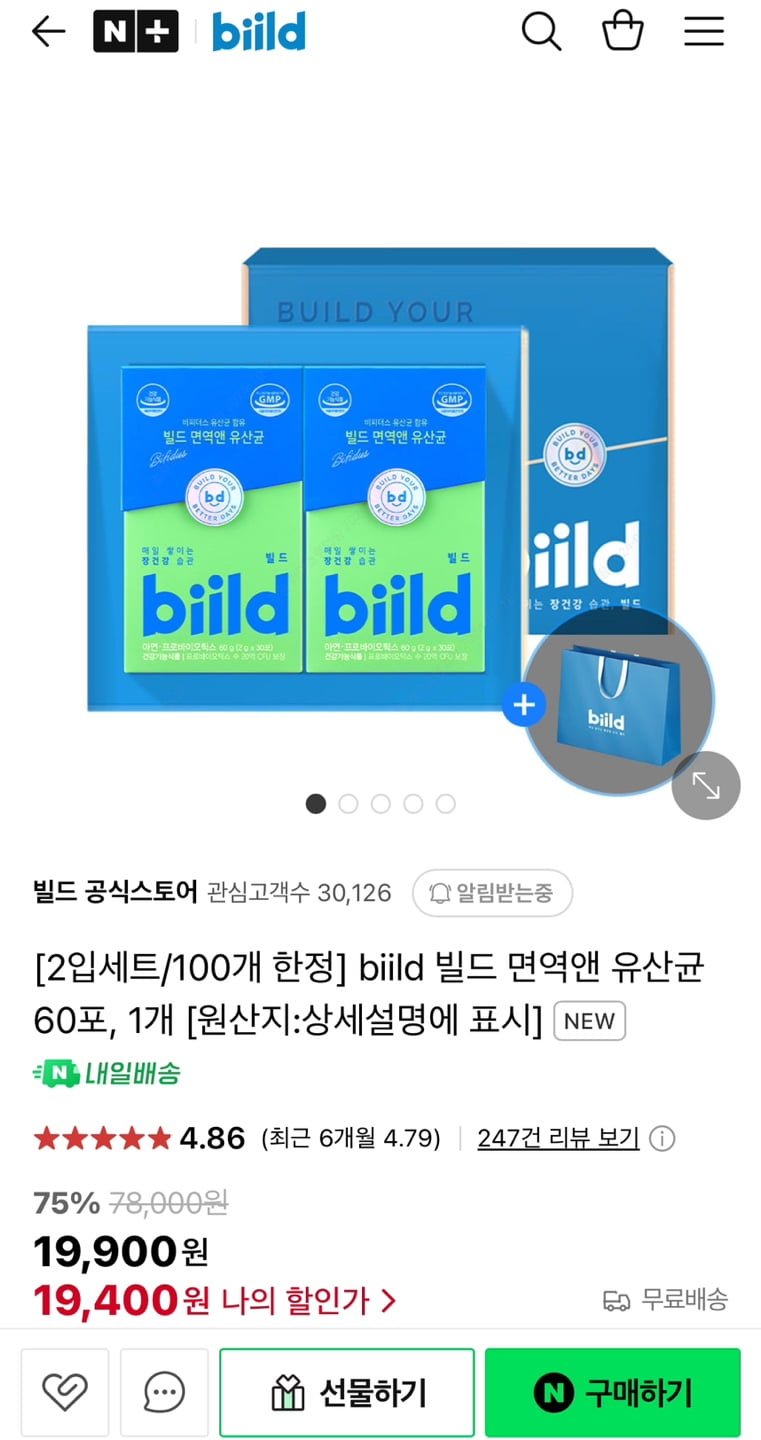View 나의 할인가 discount details
This screenshot has width=761, height=1440.
pos(309,1300)
